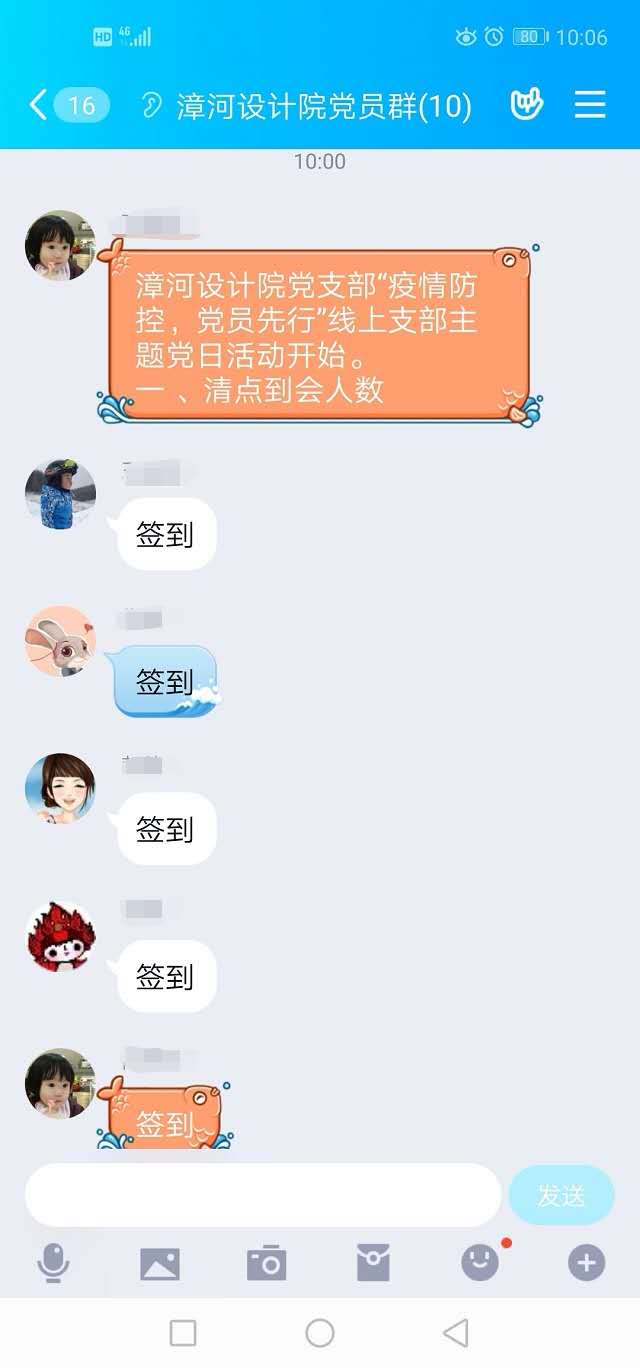Open the red packet option
Image resolution: width=640 pixels, height=1368 pixels.
pos(373,1264)
